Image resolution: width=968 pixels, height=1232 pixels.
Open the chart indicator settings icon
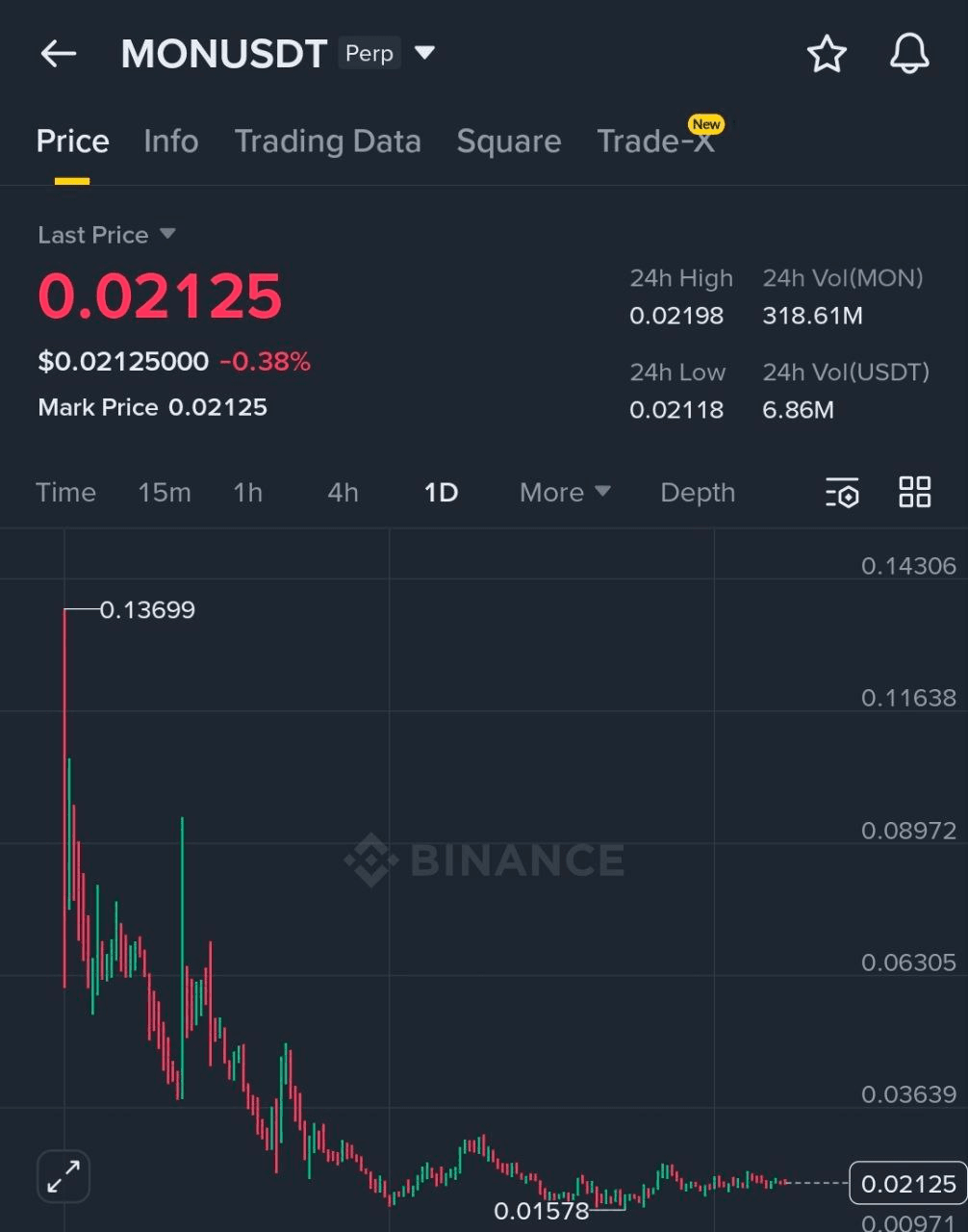click(x=841, y=493)
